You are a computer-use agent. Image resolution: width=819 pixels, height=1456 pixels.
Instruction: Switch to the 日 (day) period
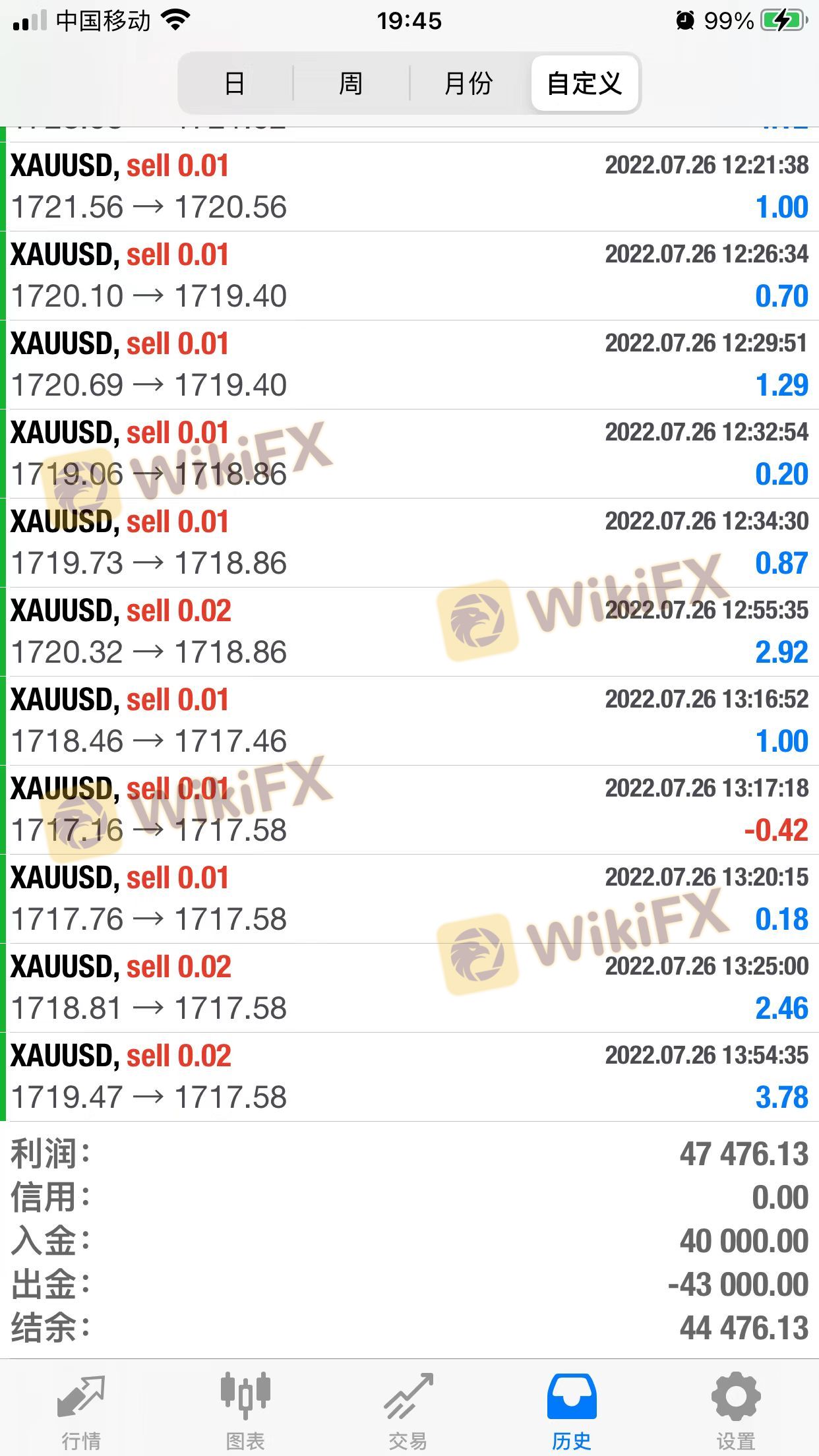pyautogui.click(x=235, y=84)
